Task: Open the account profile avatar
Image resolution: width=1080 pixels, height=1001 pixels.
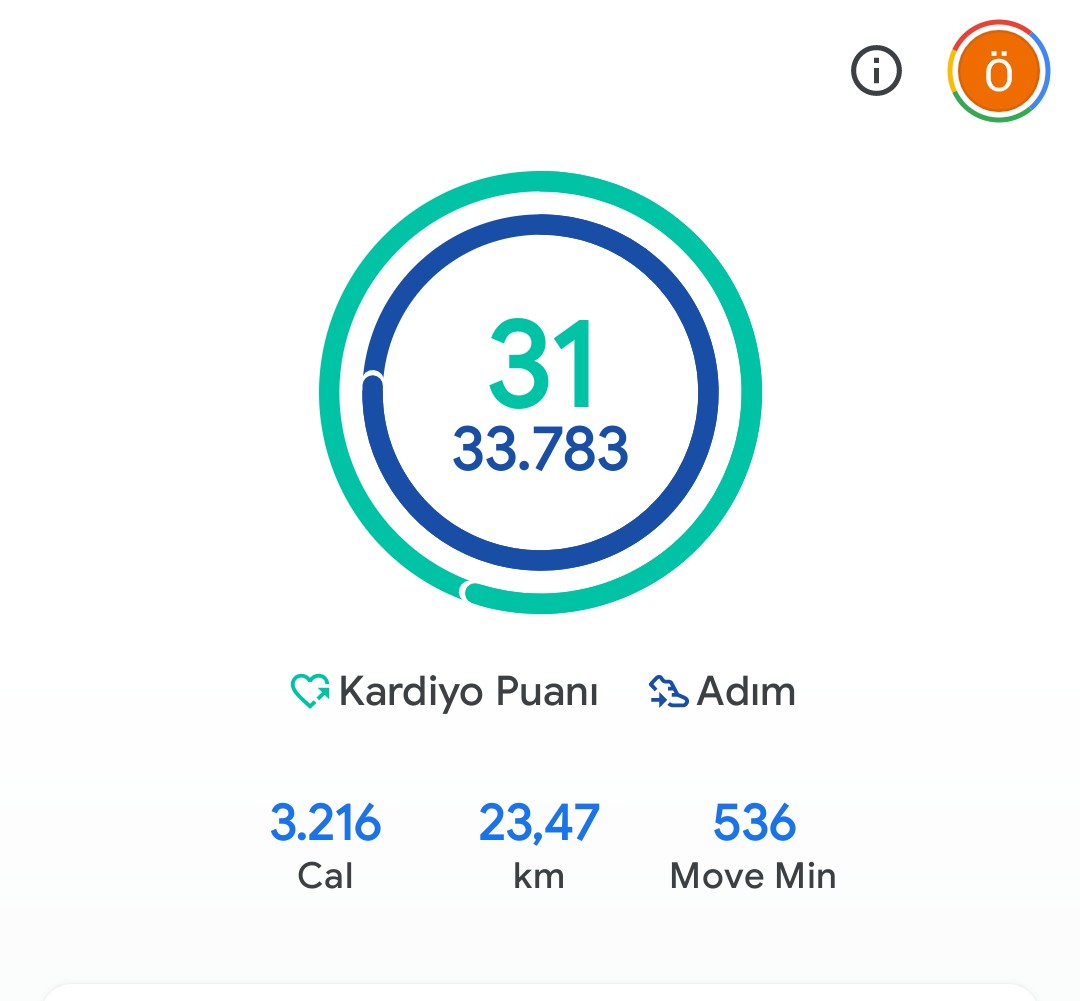Action: (997, 72)
